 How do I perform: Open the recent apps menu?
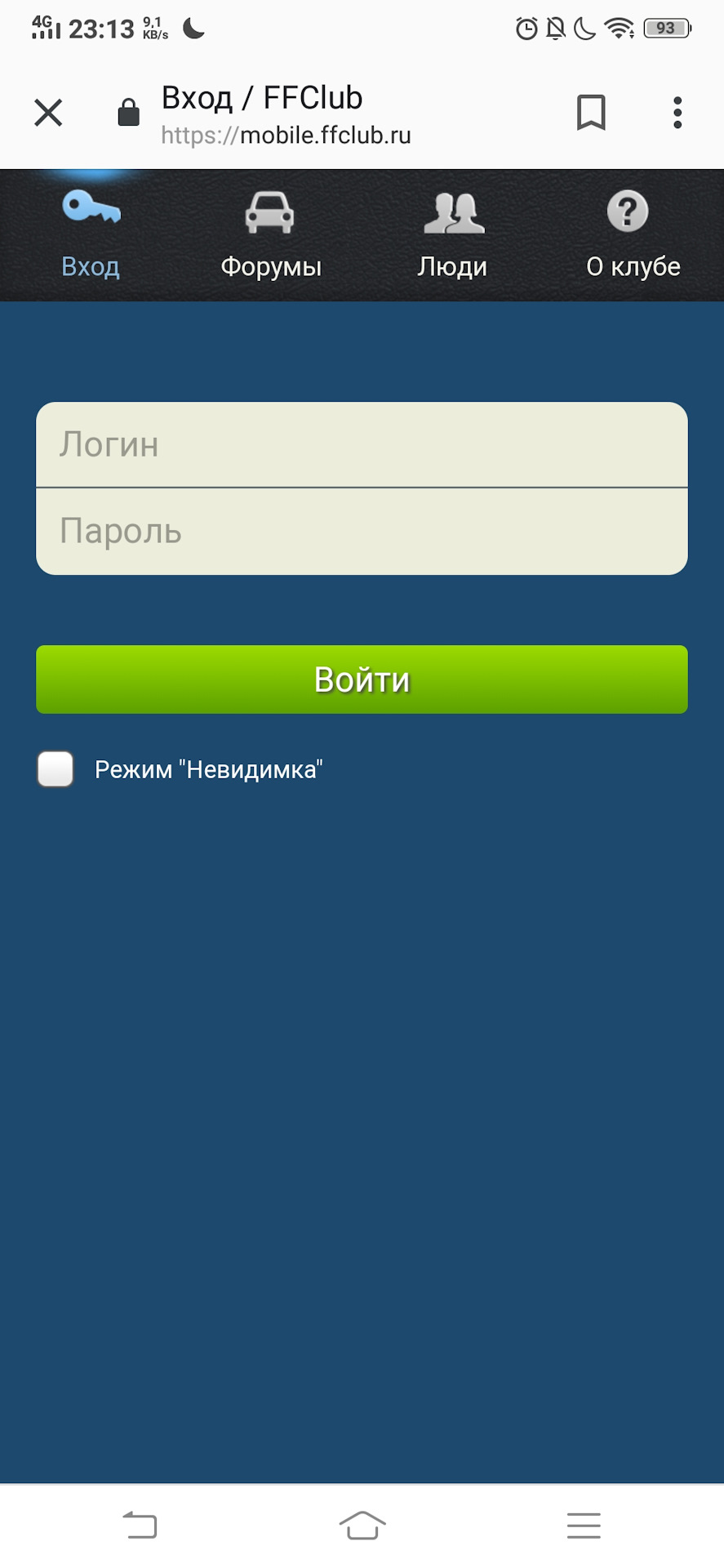(584, 1525)
